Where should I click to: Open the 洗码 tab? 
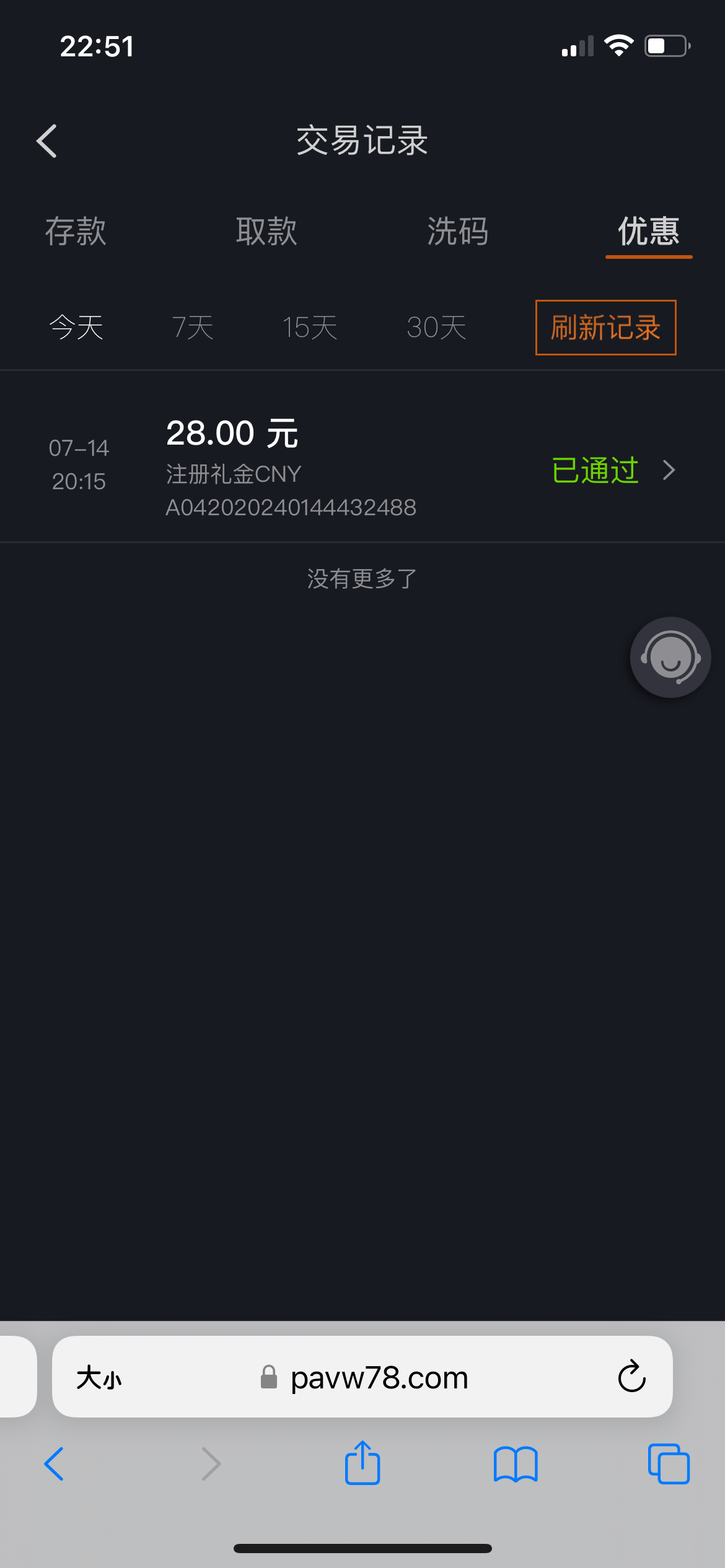pos(457,232)
